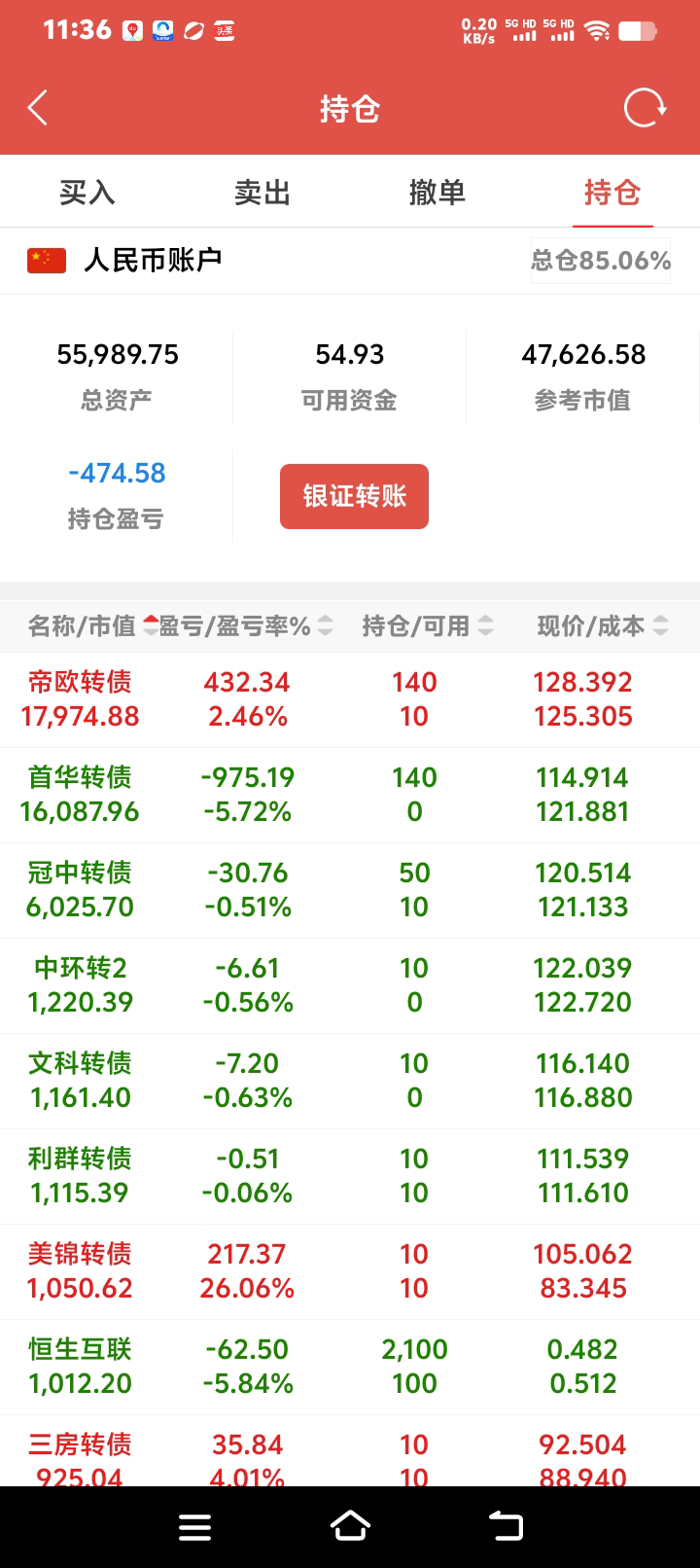Open the 恒生互联 holding row
700x1568 pixels.
[350, 1367]
